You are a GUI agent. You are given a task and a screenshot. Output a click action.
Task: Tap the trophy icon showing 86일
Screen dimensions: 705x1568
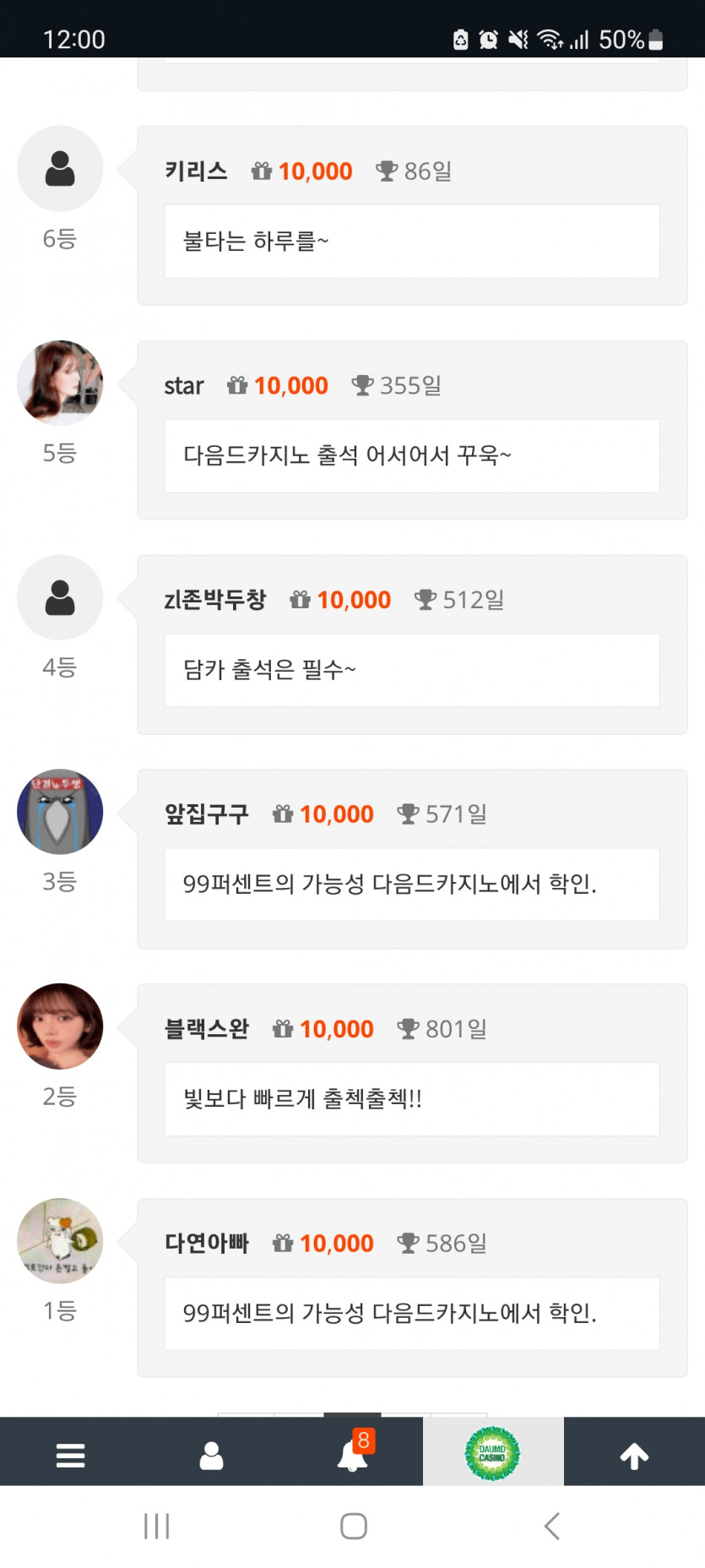click(388, 171)
